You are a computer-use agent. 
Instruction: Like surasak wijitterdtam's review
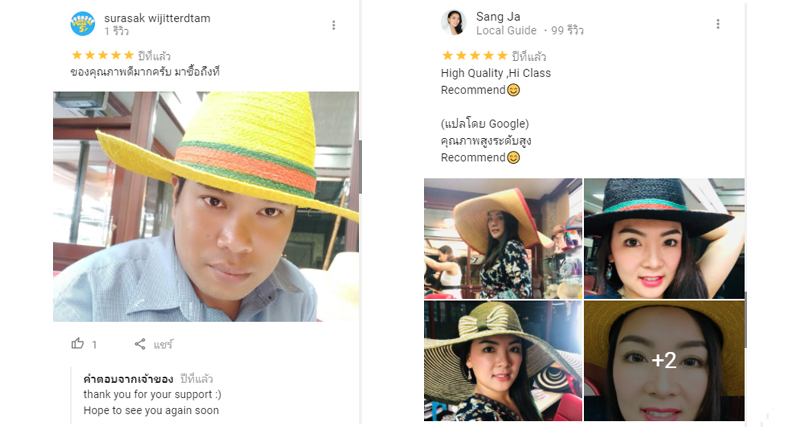[78, 344]
